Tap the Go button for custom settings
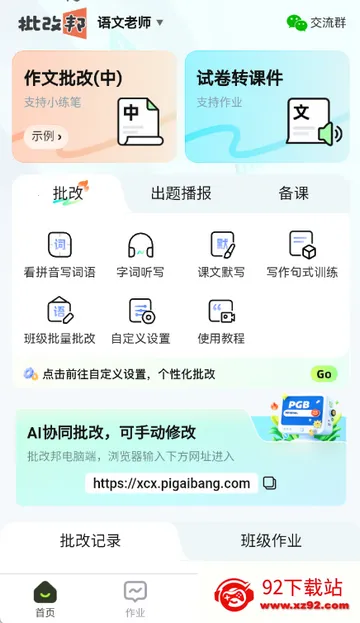Screen dimensions: 360x623 (324, 374)
